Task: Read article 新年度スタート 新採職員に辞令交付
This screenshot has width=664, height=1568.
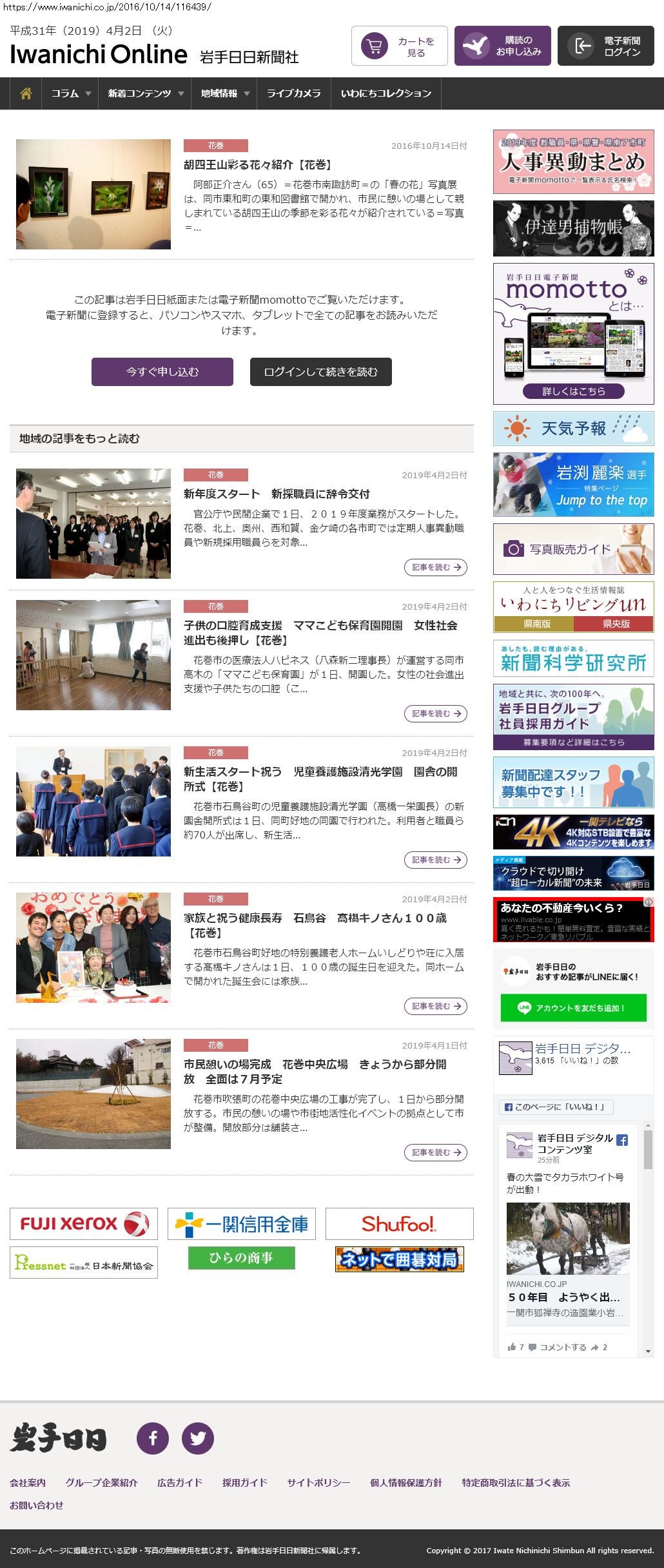Action: (277, 494)
